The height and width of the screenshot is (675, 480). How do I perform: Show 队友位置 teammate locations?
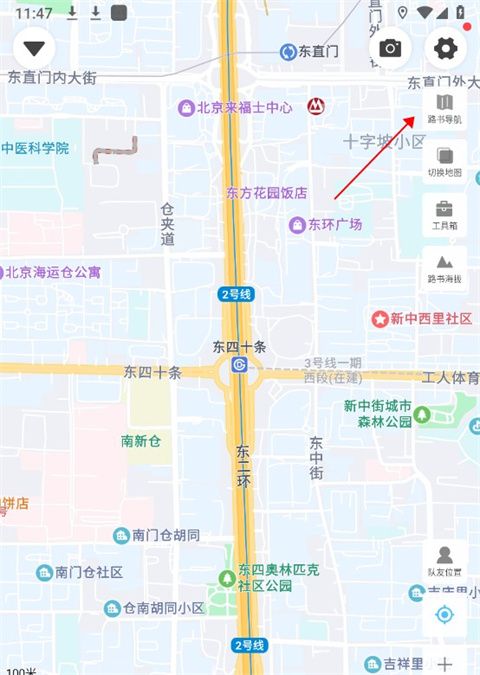[445, 562]
